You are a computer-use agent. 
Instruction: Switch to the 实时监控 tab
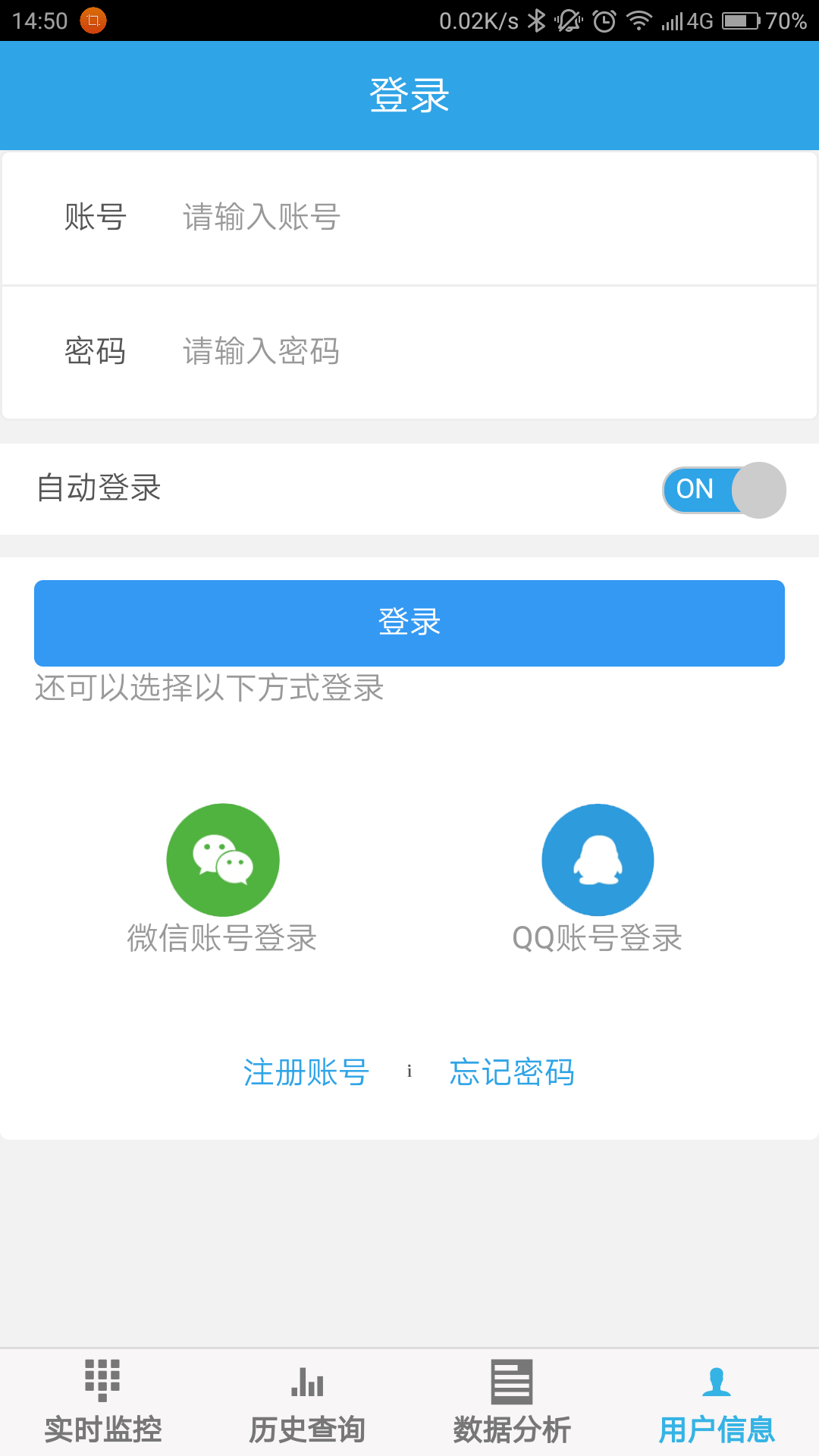click(x=102, y=1403)
